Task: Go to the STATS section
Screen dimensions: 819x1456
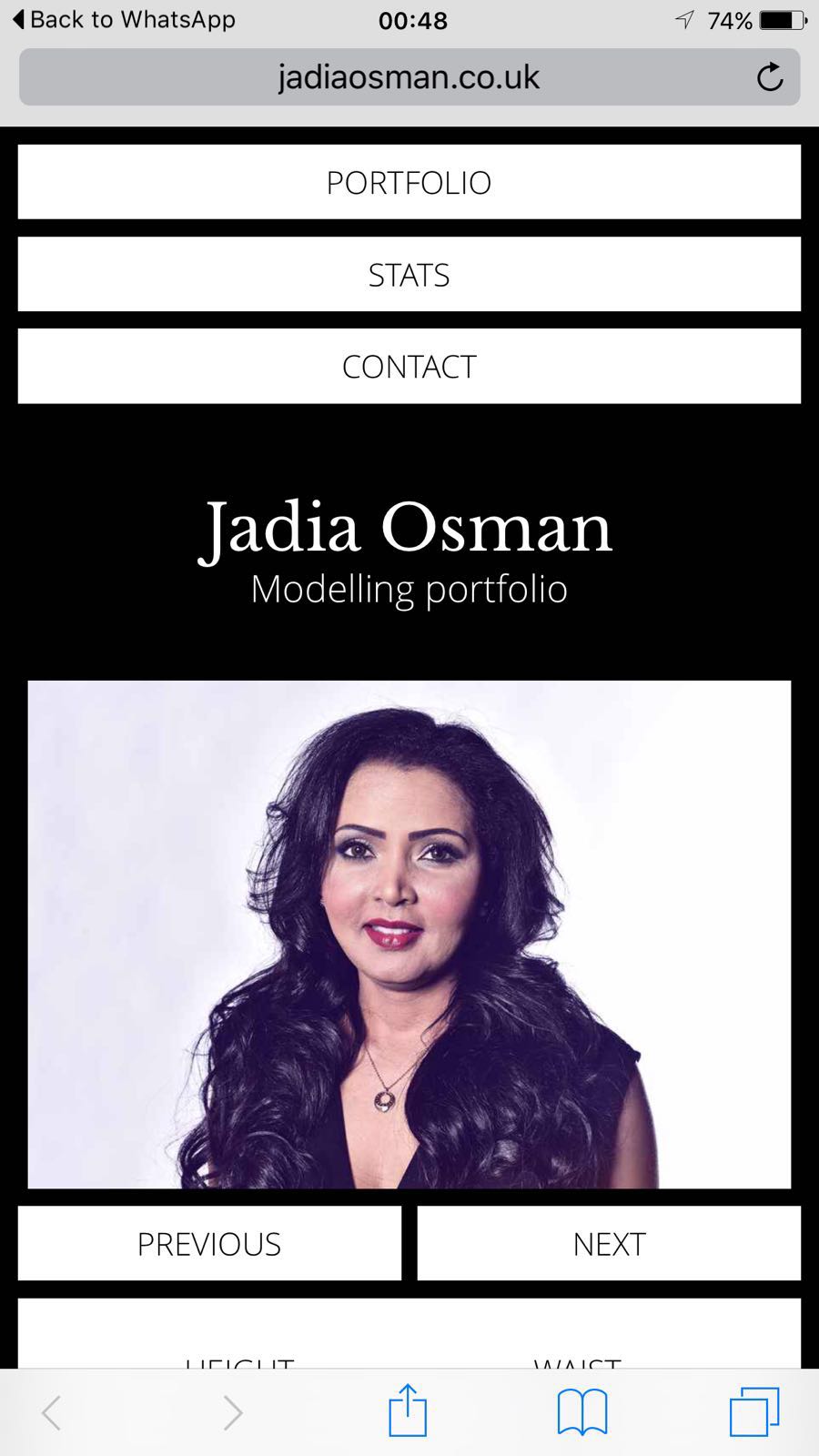Action: (409, 274)
